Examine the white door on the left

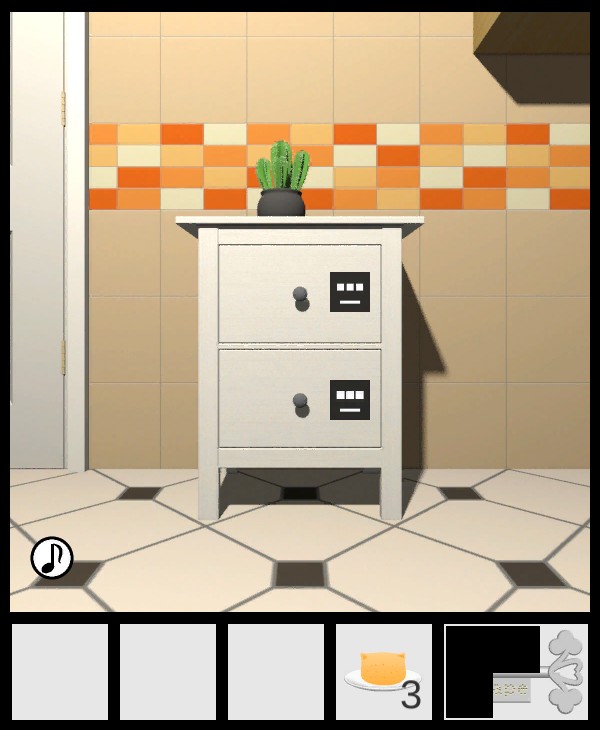pyautogui.click(x=40, y=240)
